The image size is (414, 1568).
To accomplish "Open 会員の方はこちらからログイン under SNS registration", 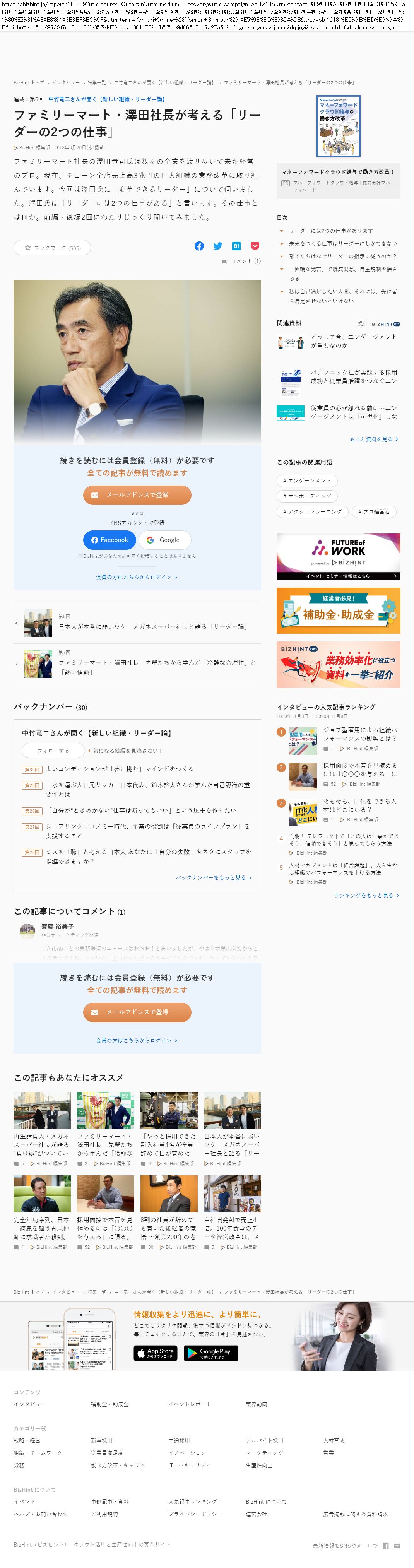I will point(136,577).
